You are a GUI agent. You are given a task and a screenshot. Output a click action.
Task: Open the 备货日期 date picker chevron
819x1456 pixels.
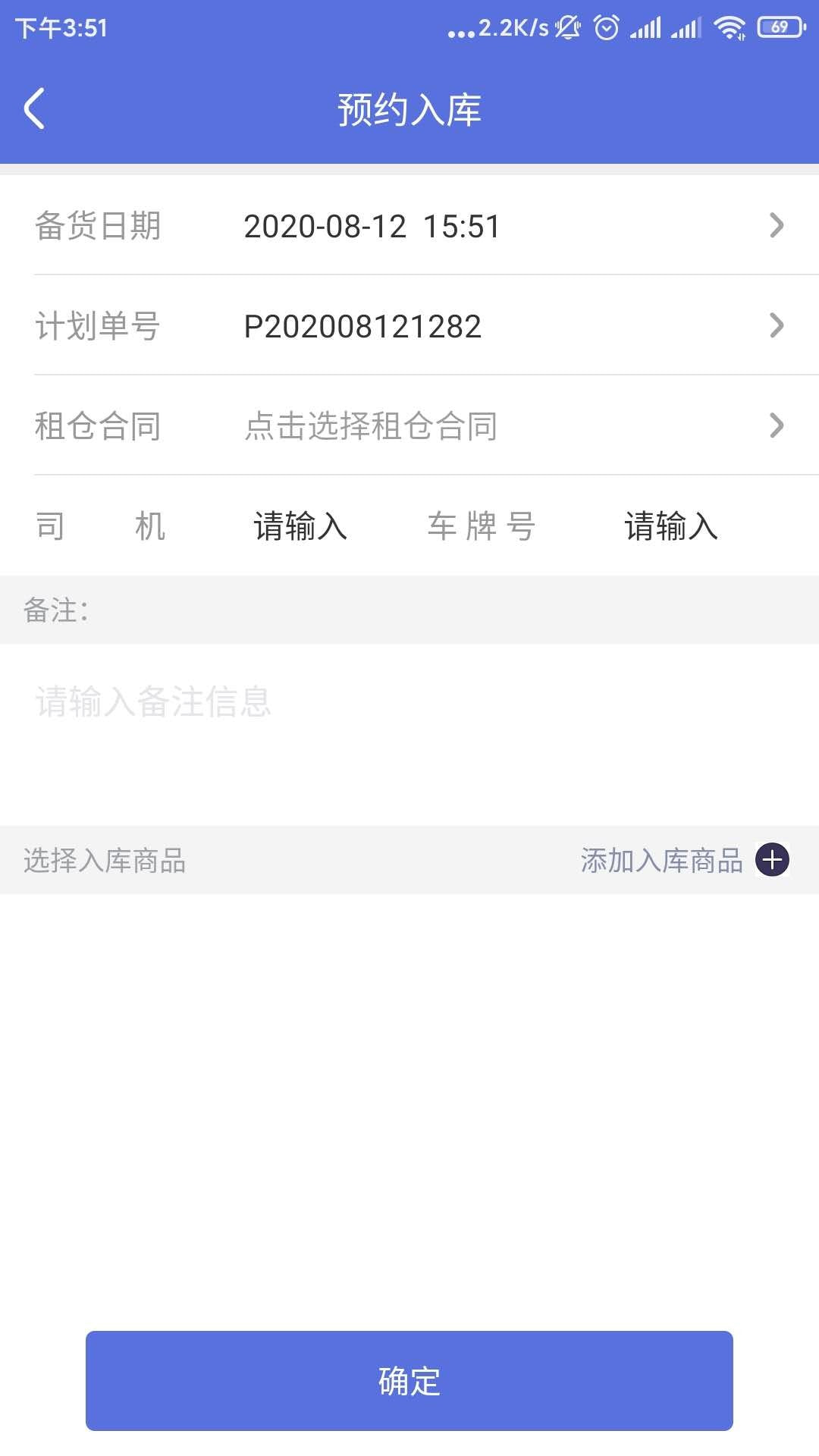coord(777,225)
